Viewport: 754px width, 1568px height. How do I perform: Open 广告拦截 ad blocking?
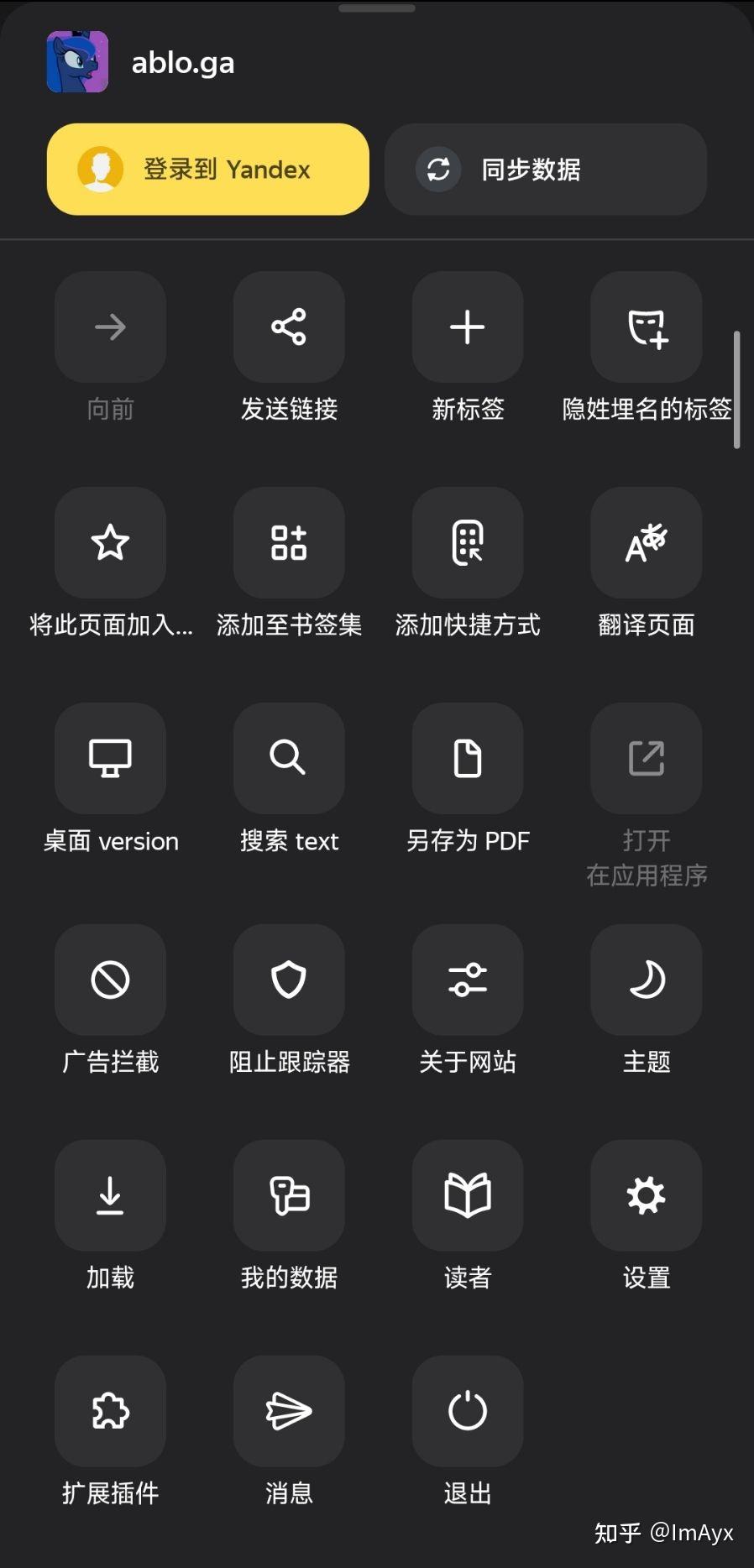[x=110, y=980]
